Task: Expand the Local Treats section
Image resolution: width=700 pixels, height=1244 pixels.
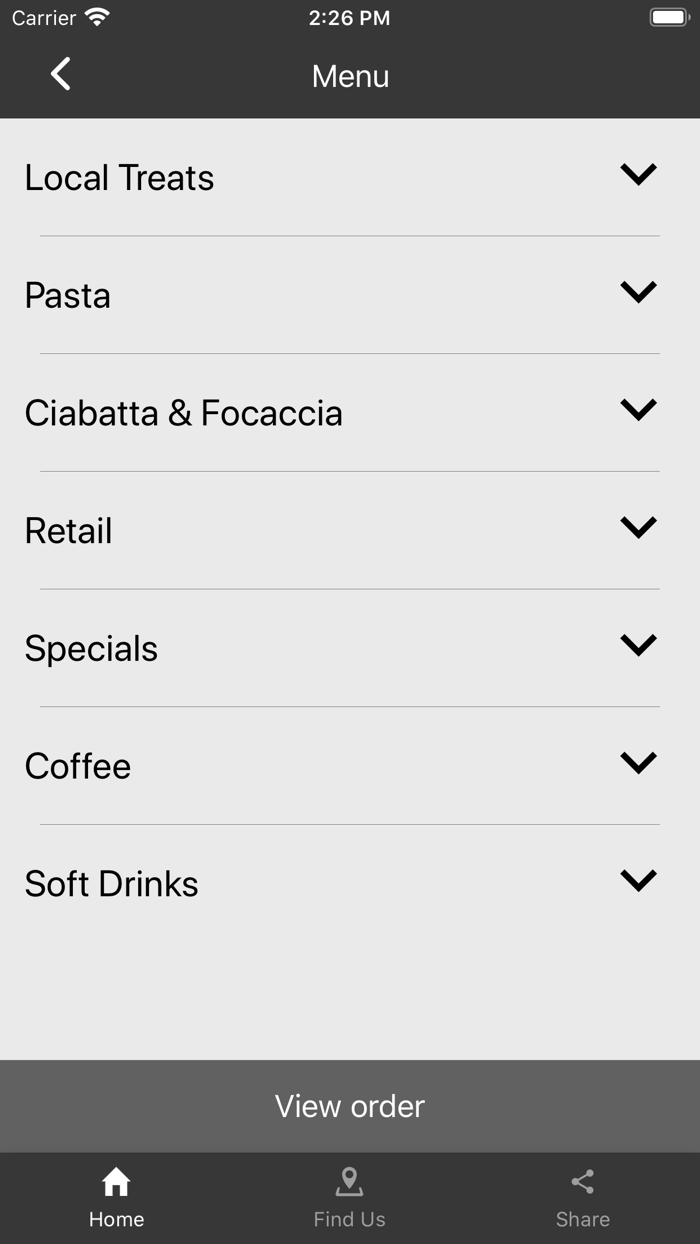Action: (x=638, y=175)
